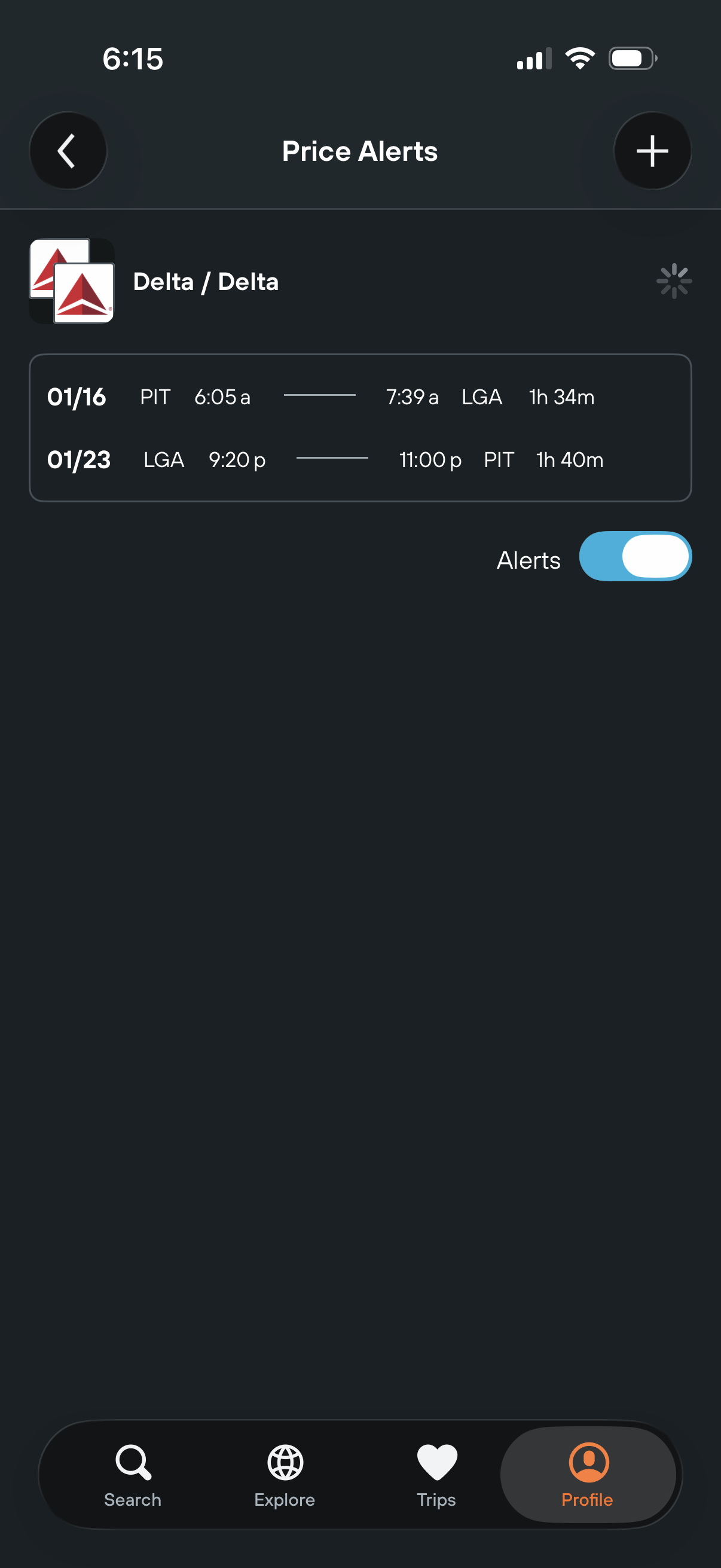Turn off notifications for Delta flight alert

point(636,556)
